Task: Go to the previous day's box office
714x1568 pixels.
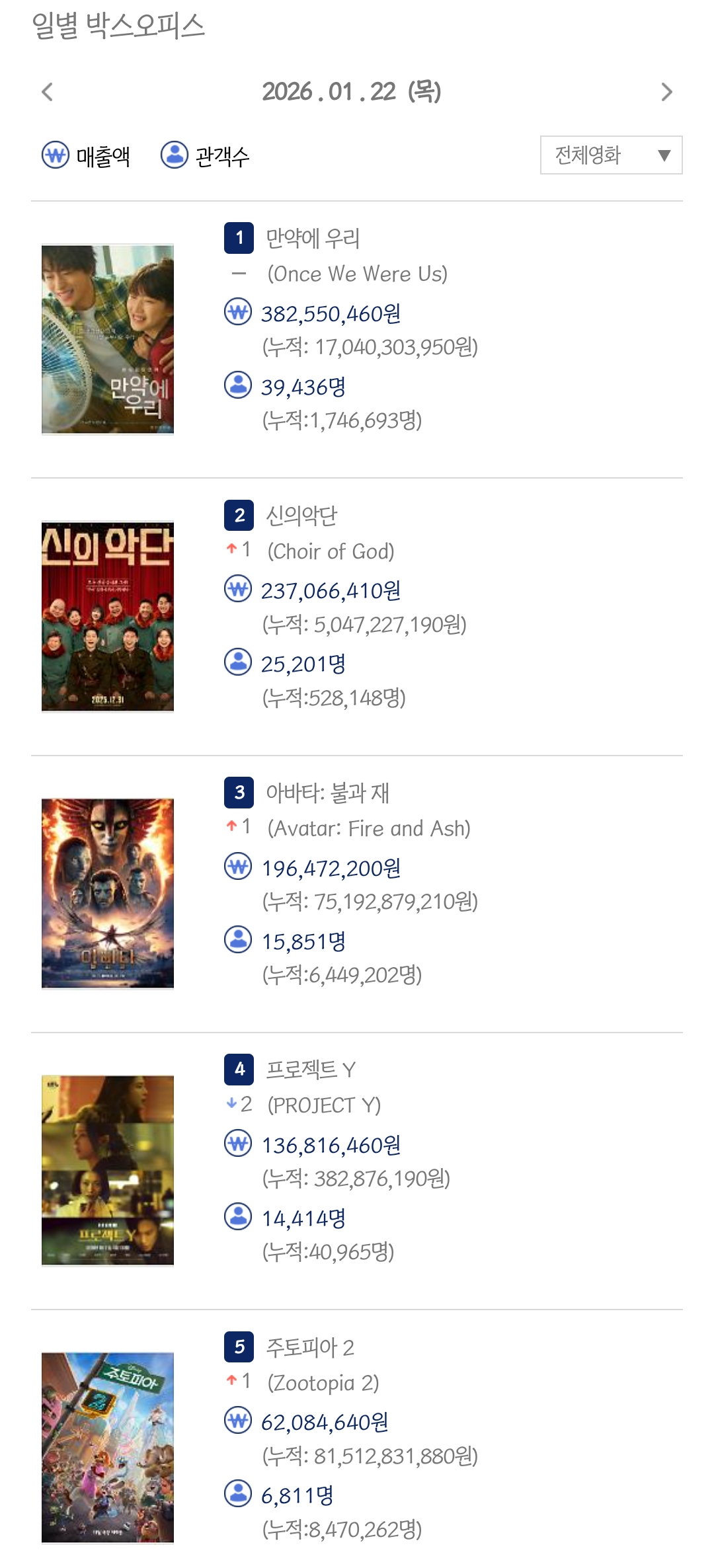Action: pyautogui.click(x=47, y=92)
